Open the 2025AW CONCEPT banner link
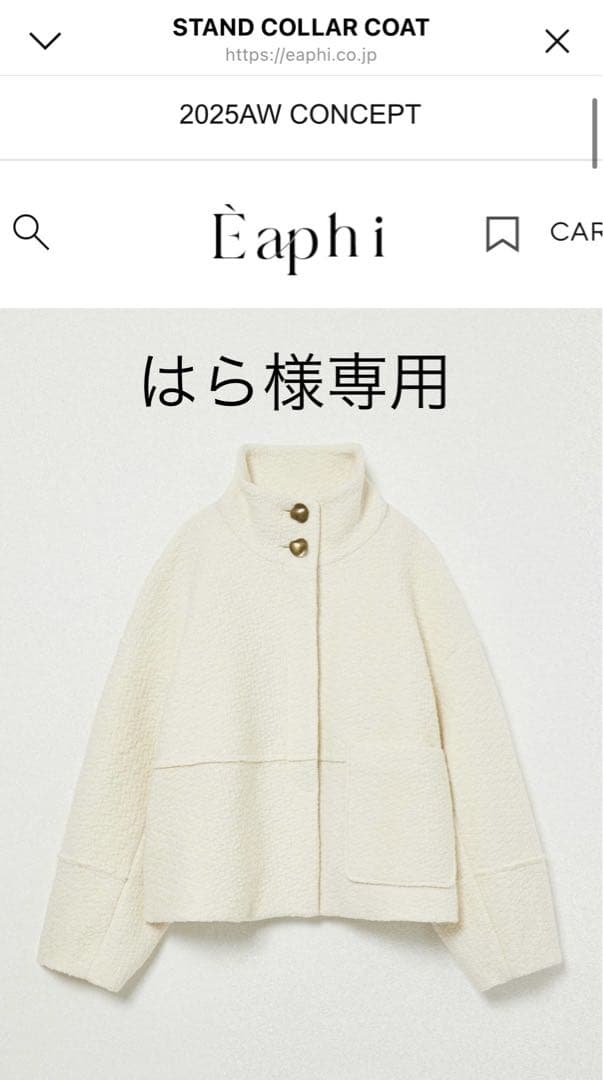 coord(300,115)
